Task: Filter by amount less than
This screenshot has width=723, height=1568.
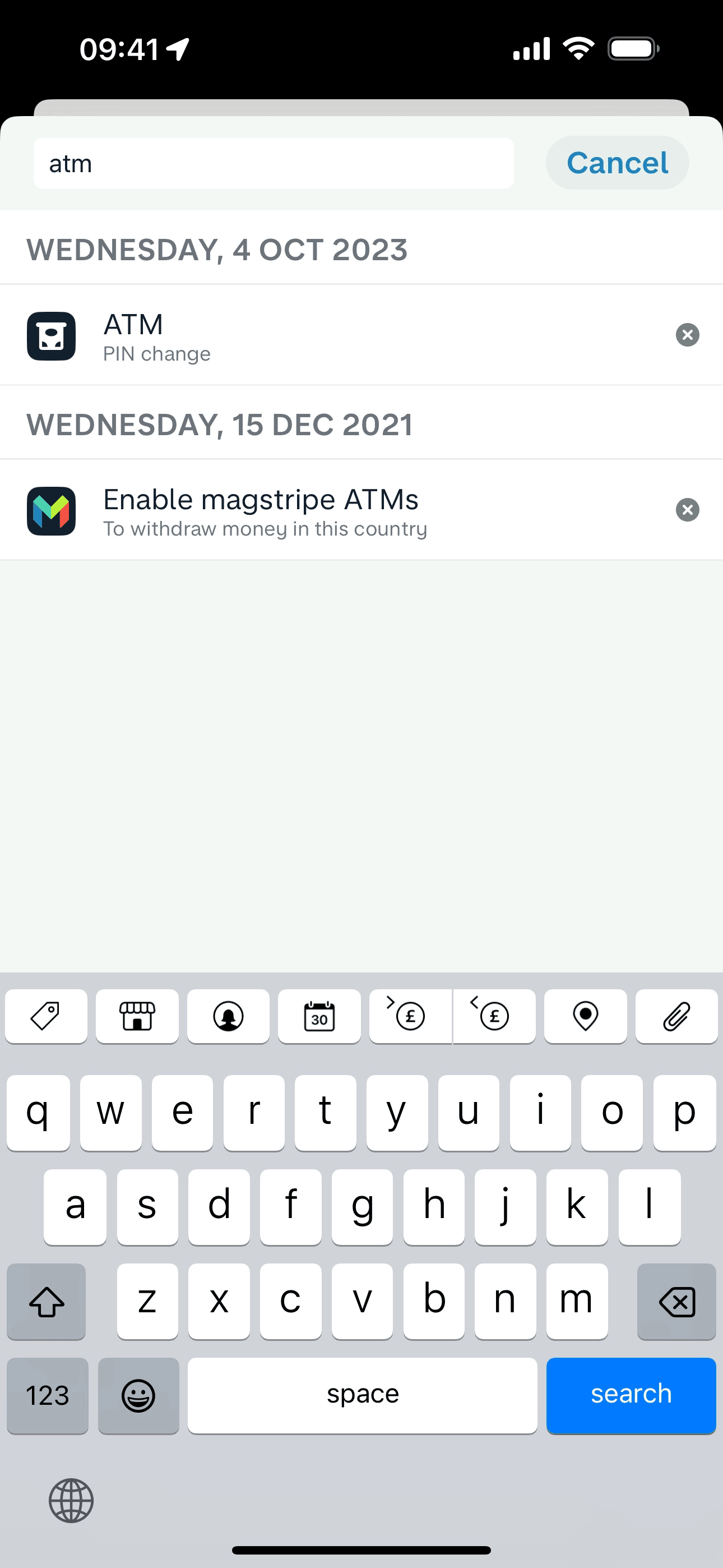Action: 494,1016
